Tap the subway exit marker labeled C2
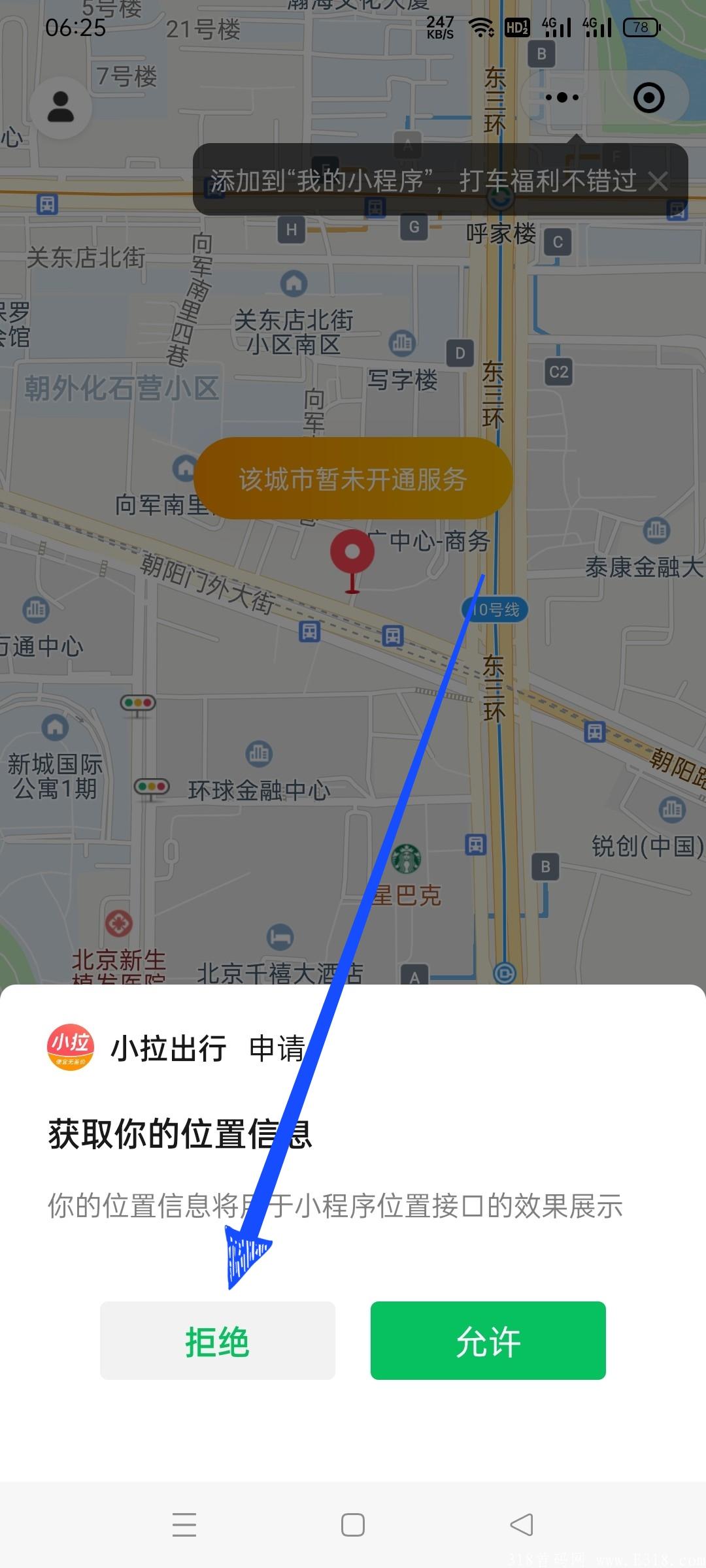 point(559,372)
